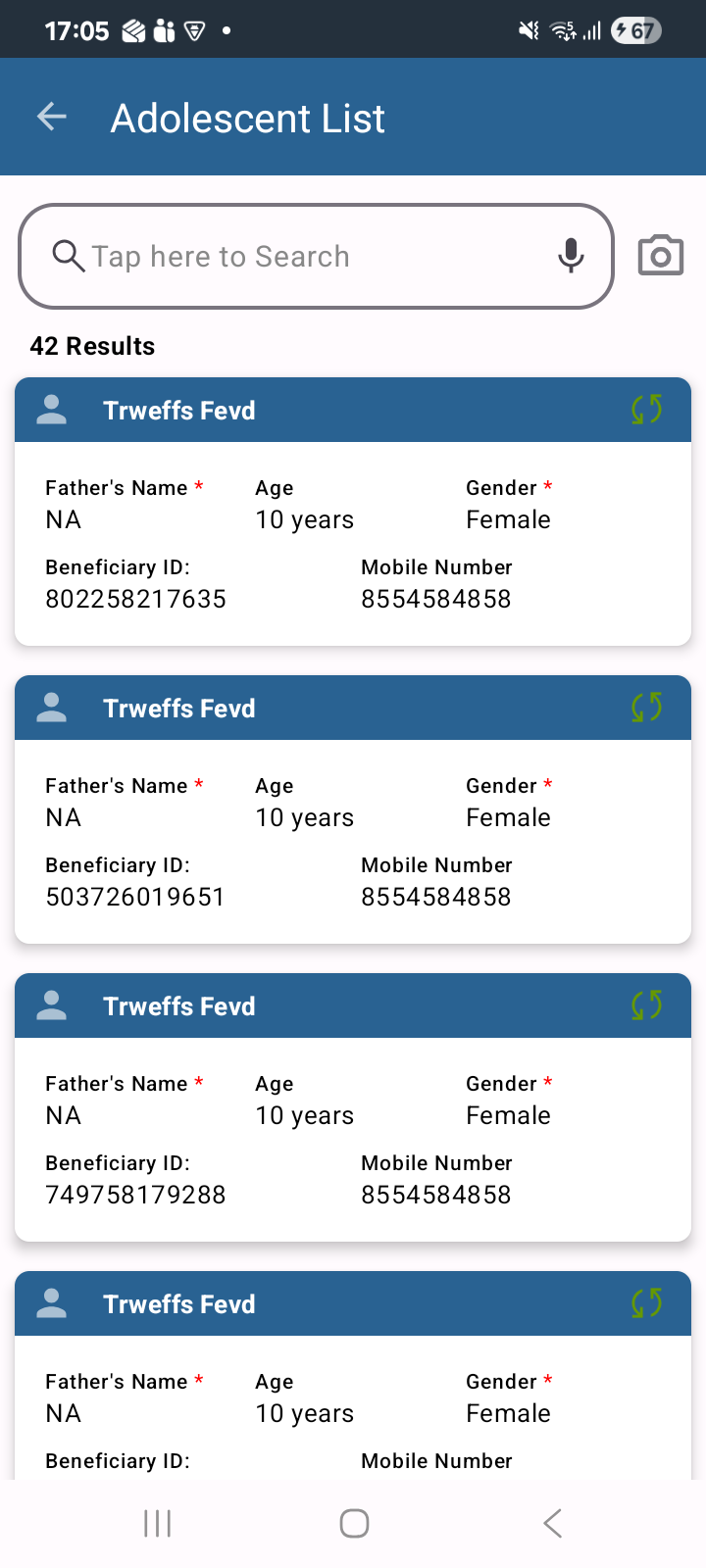Tap the search field to find adolescents
The image size is (706, 1568).
316,257
